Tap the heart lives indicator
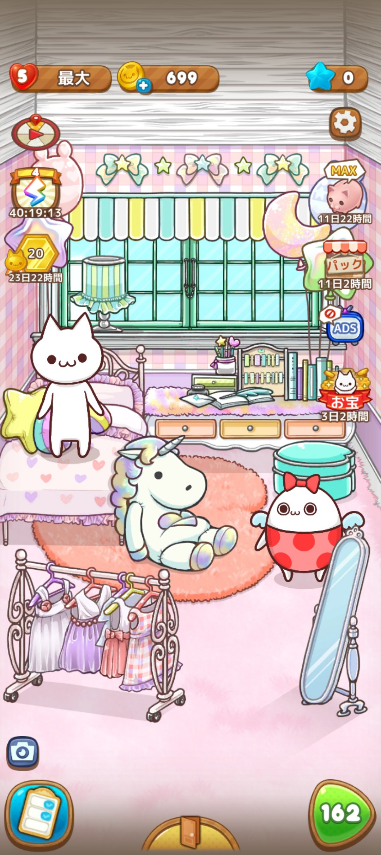 click(61, 79)
